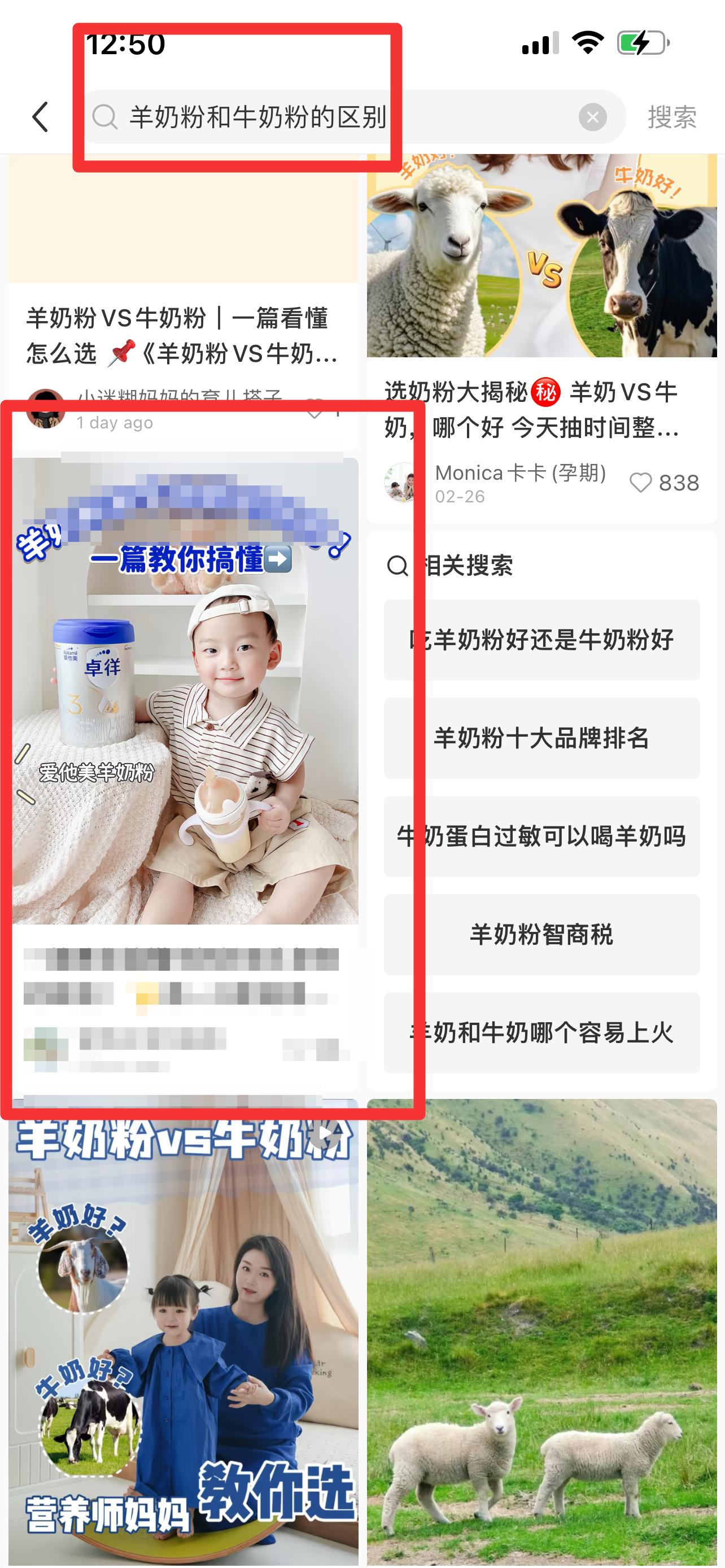Screen dimensions: 725x1568
Task: Open the 爱他美羊奶粉 baby post
Action: 185,690
